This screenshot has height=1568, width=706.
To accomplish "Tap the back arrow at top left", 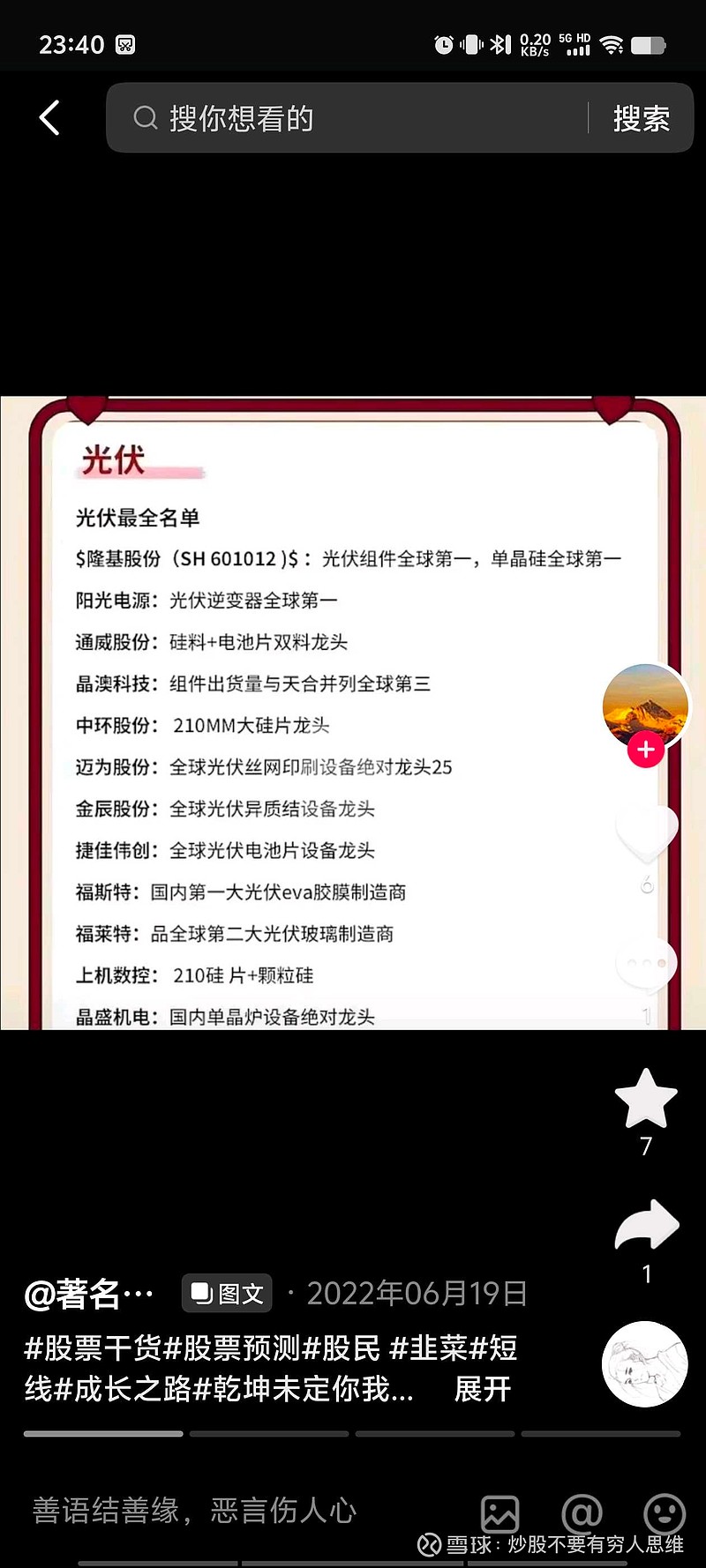I will tap(49, 117).
